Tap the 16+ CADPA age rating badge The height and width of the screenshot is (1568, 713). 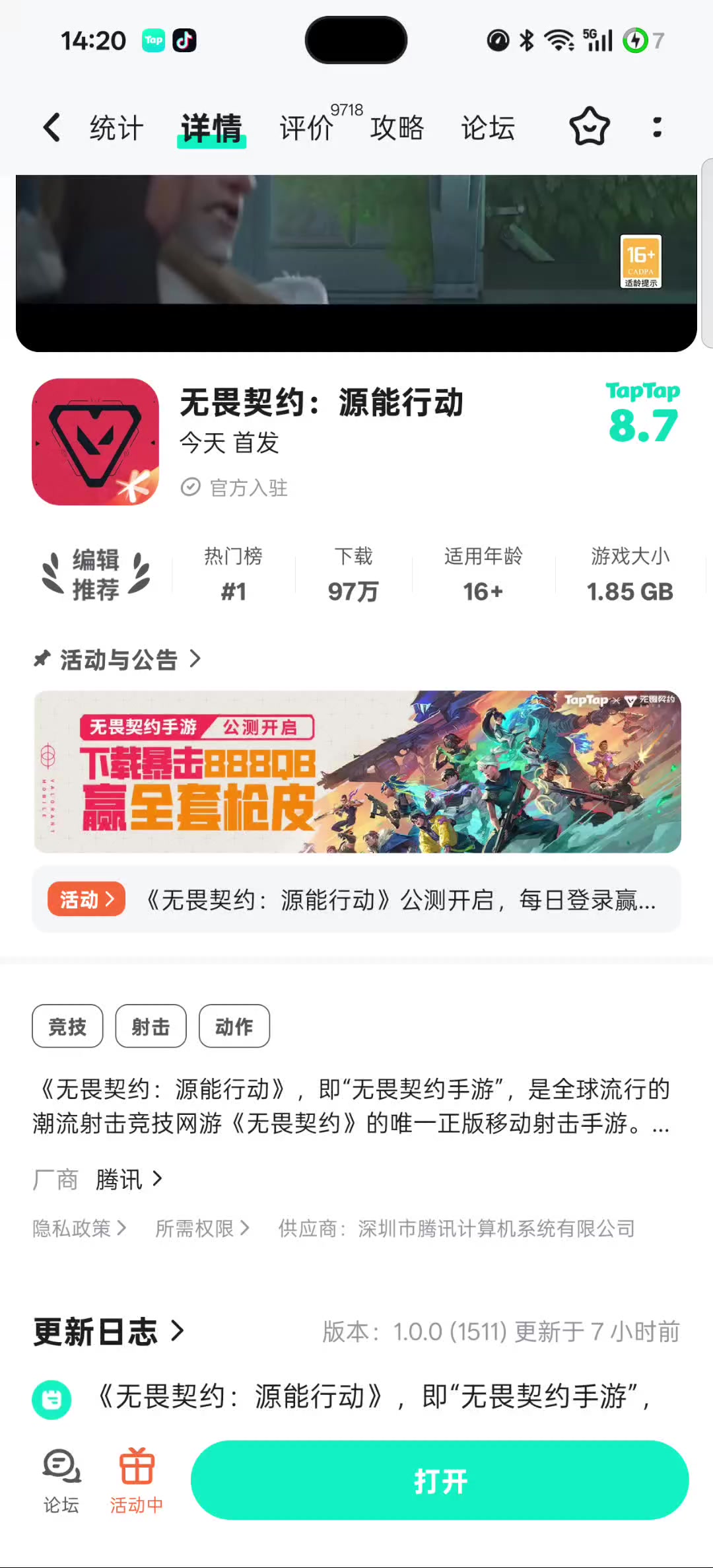pos(640,262)
